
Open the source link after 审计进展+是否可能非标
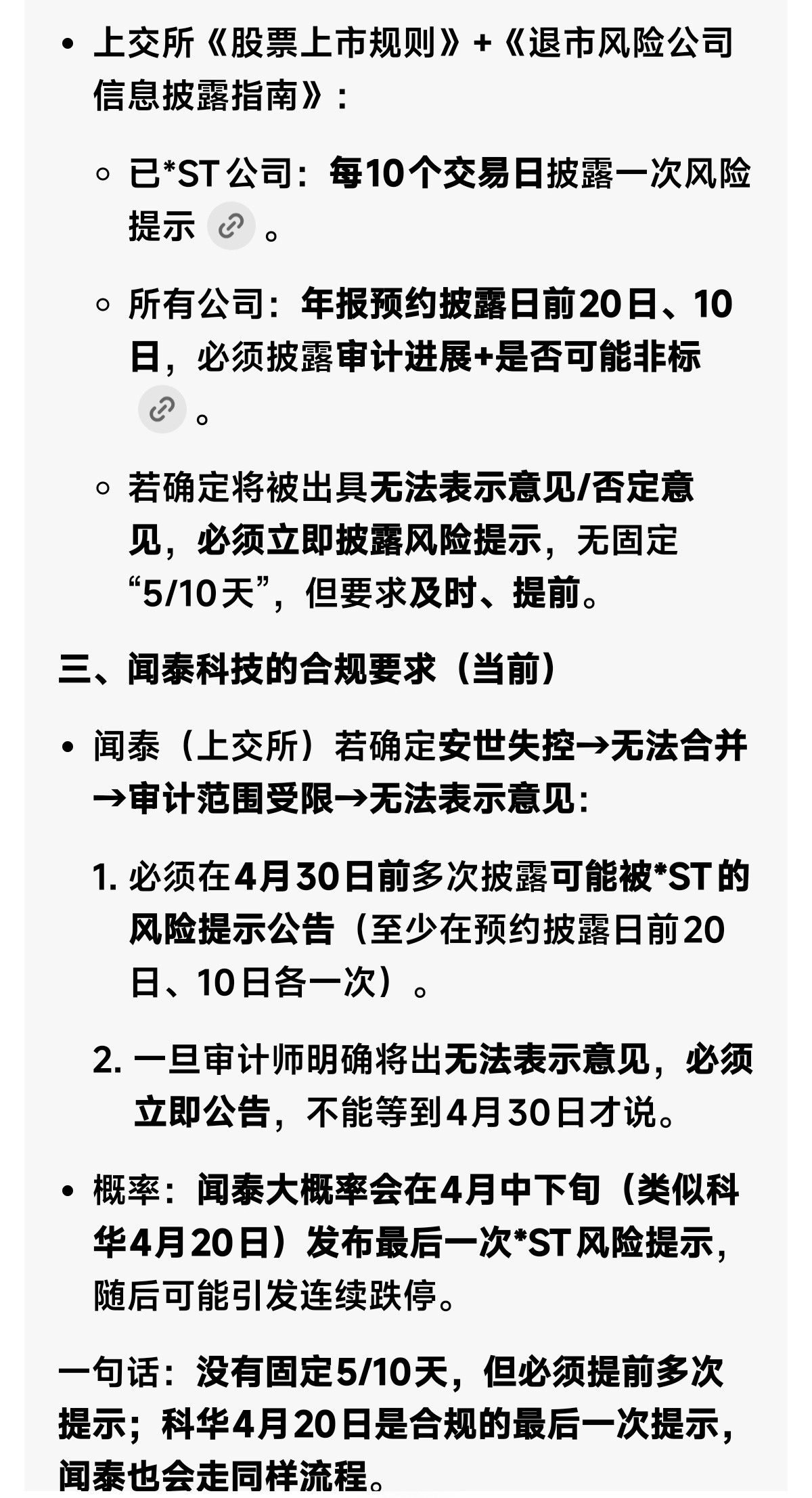(x=162, y=410)
